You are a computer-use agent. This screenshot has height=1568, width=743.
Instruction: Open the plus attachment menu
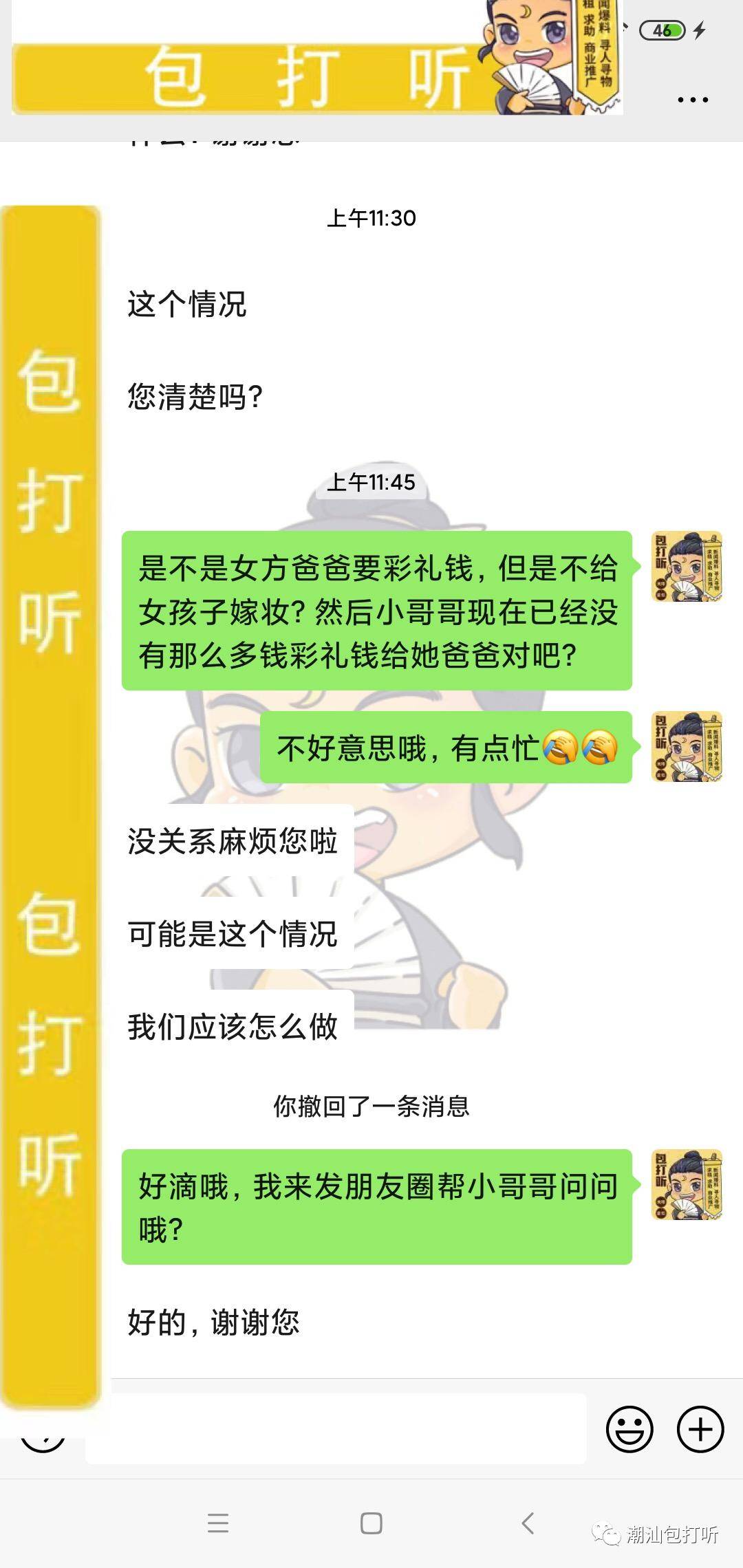click(x=700, y=1429)
